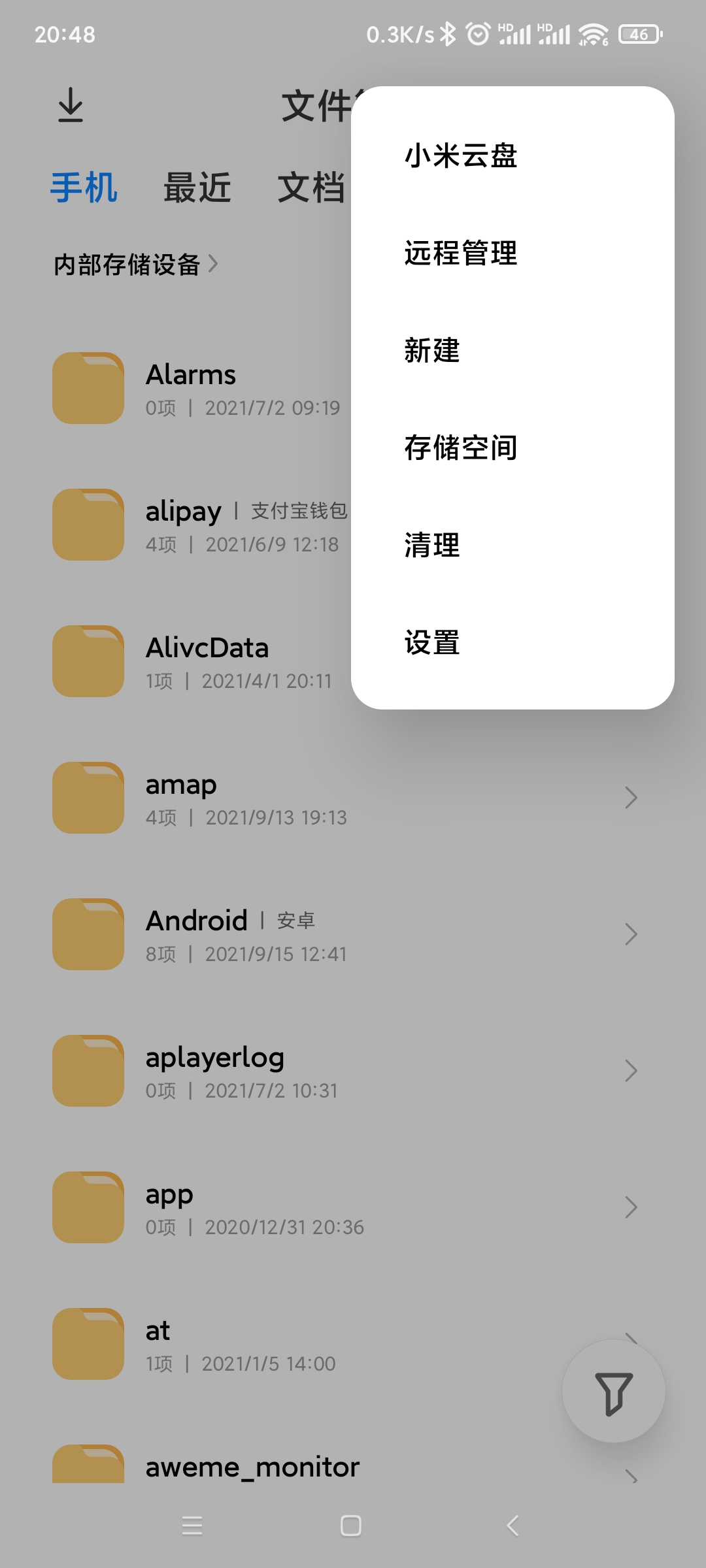This screenshot has height=1568, width=706.
Task: Open 小米云盘 from the popup menu
Action: tap(513, 156)
